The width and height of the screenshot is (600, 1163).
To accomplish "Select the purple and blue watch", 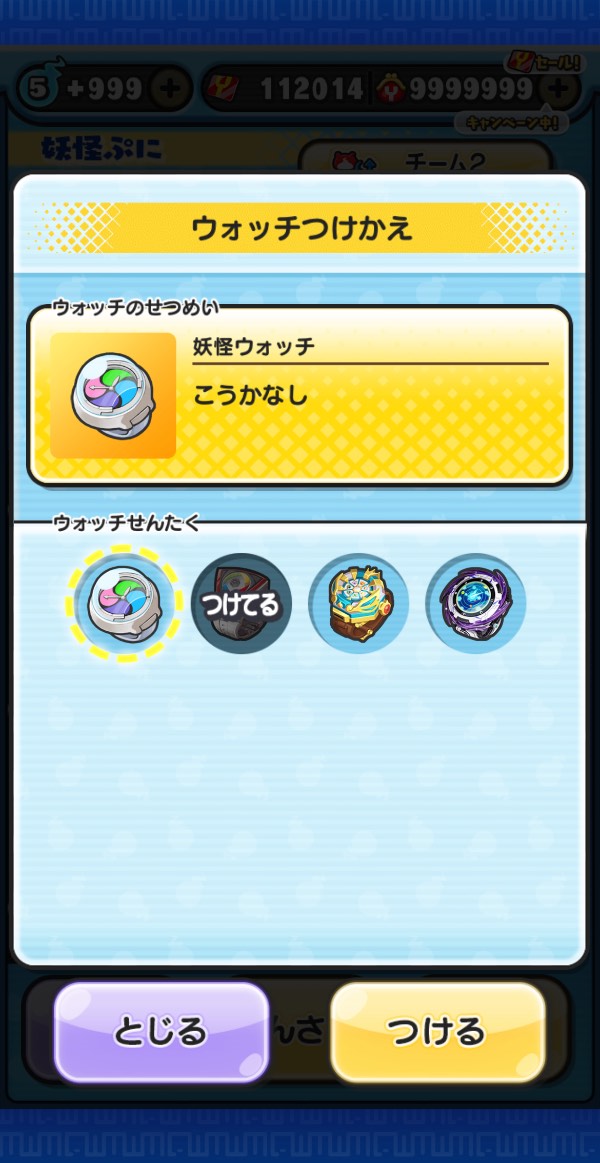I will (476, 603).
